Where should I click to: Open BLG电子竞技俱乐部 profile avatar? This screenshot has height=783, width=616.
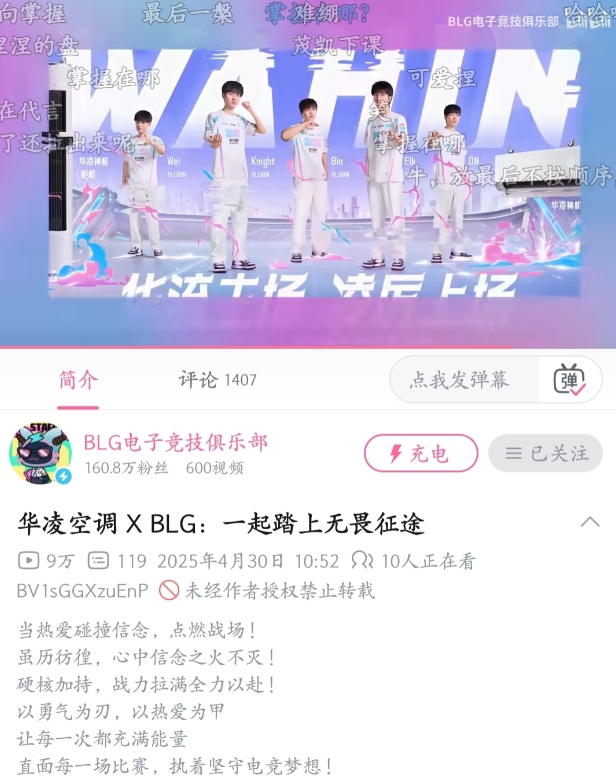pos(41,454)
